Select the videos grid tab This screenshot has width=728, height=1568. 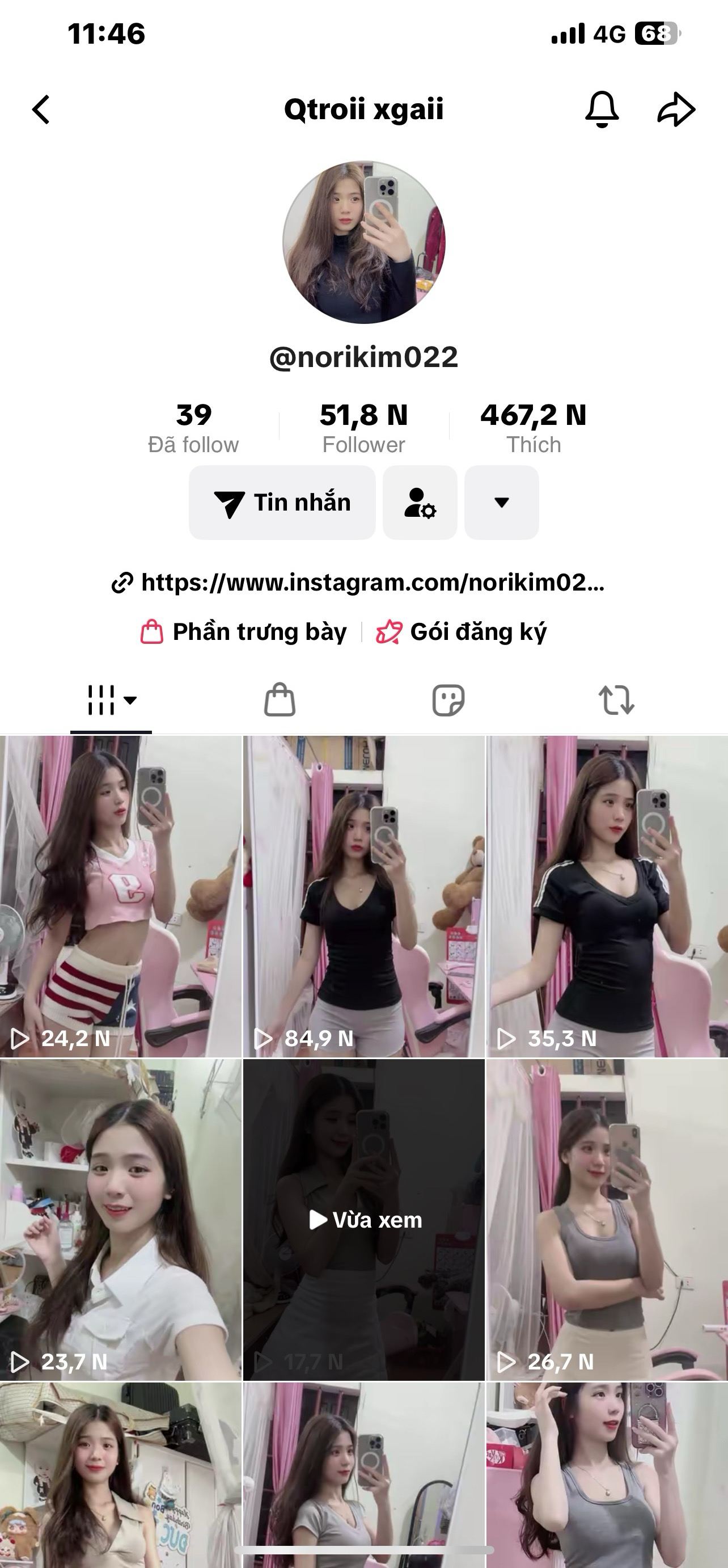click(x=111, y=700)
